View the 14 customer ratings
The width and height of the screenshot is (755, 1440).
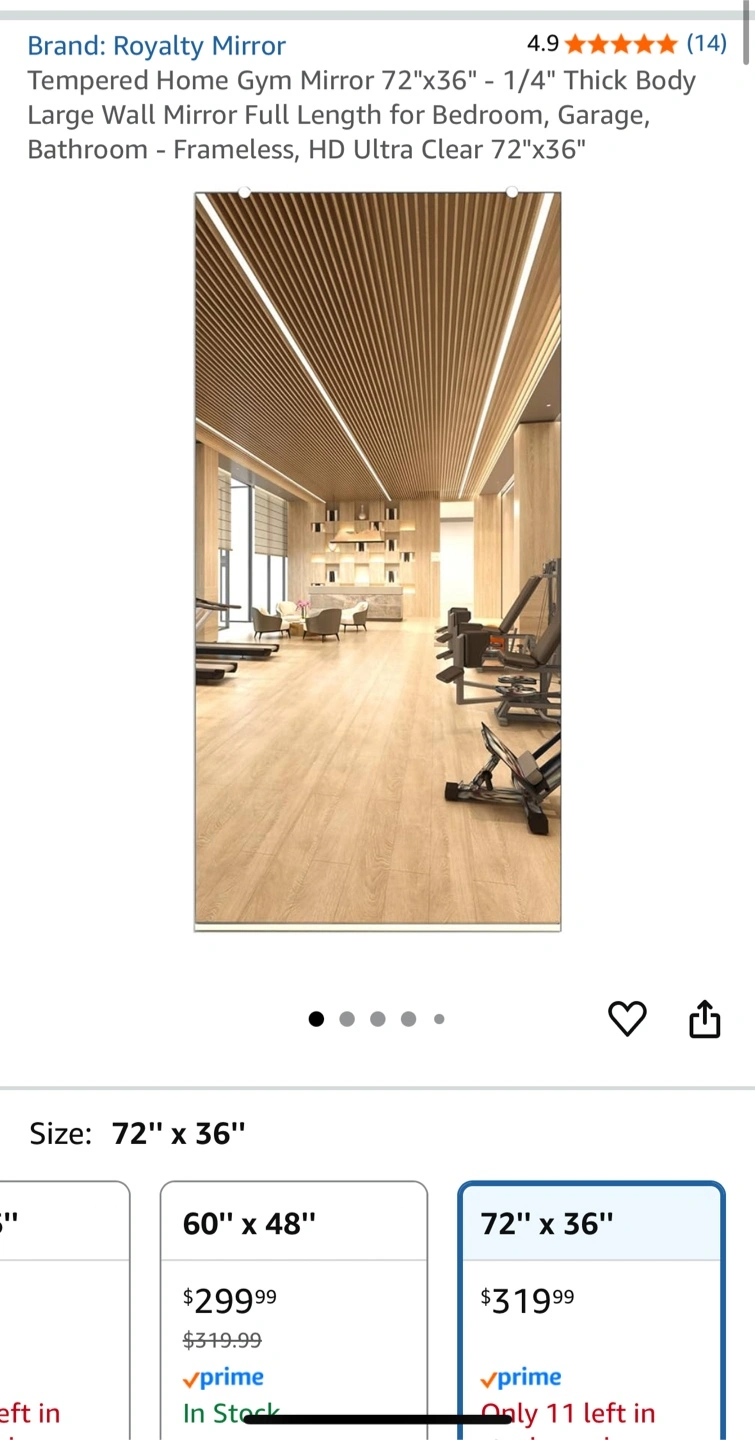(705, 44)
